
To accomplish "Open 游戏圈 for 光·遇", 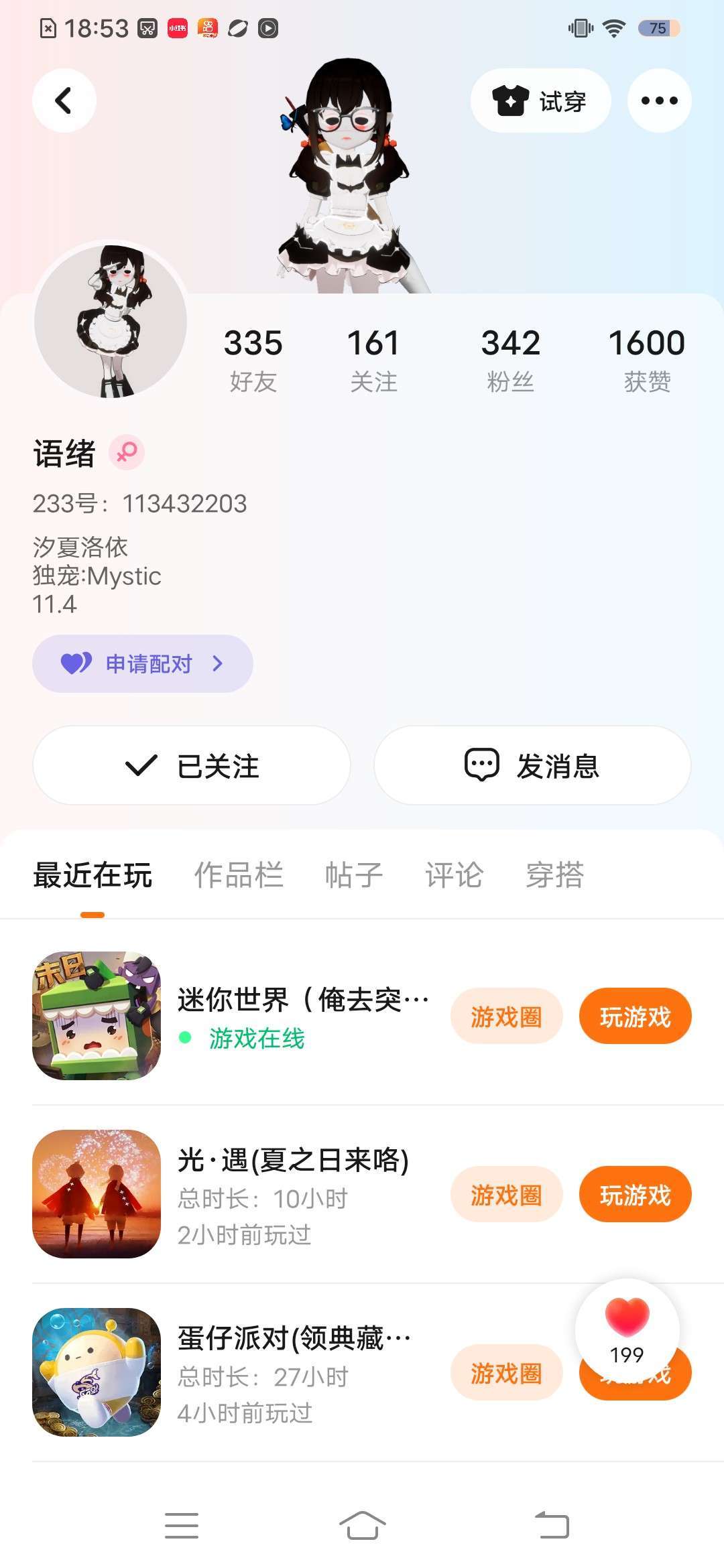I will coord(506,1194).
